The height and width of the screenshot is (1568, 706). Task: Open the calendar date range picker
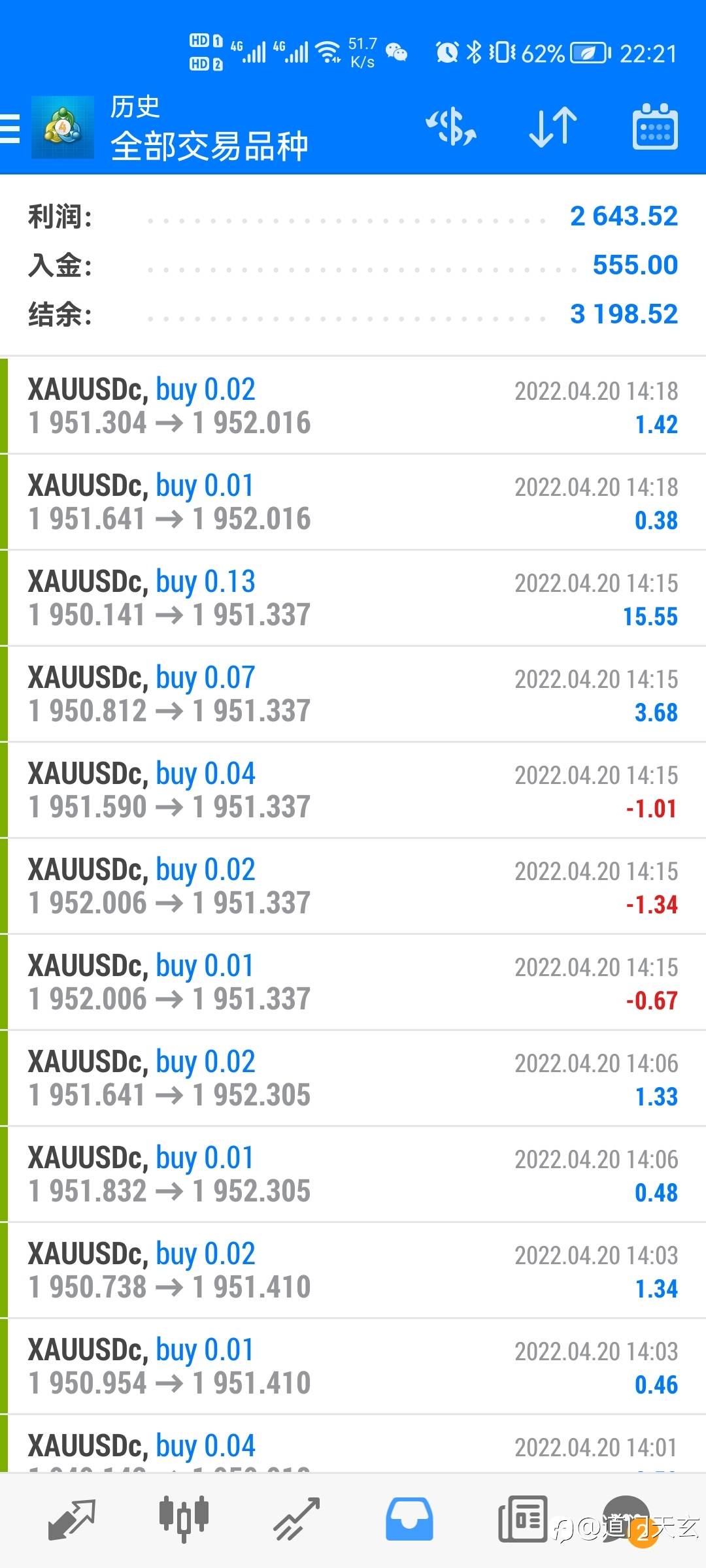click(654, 127)
